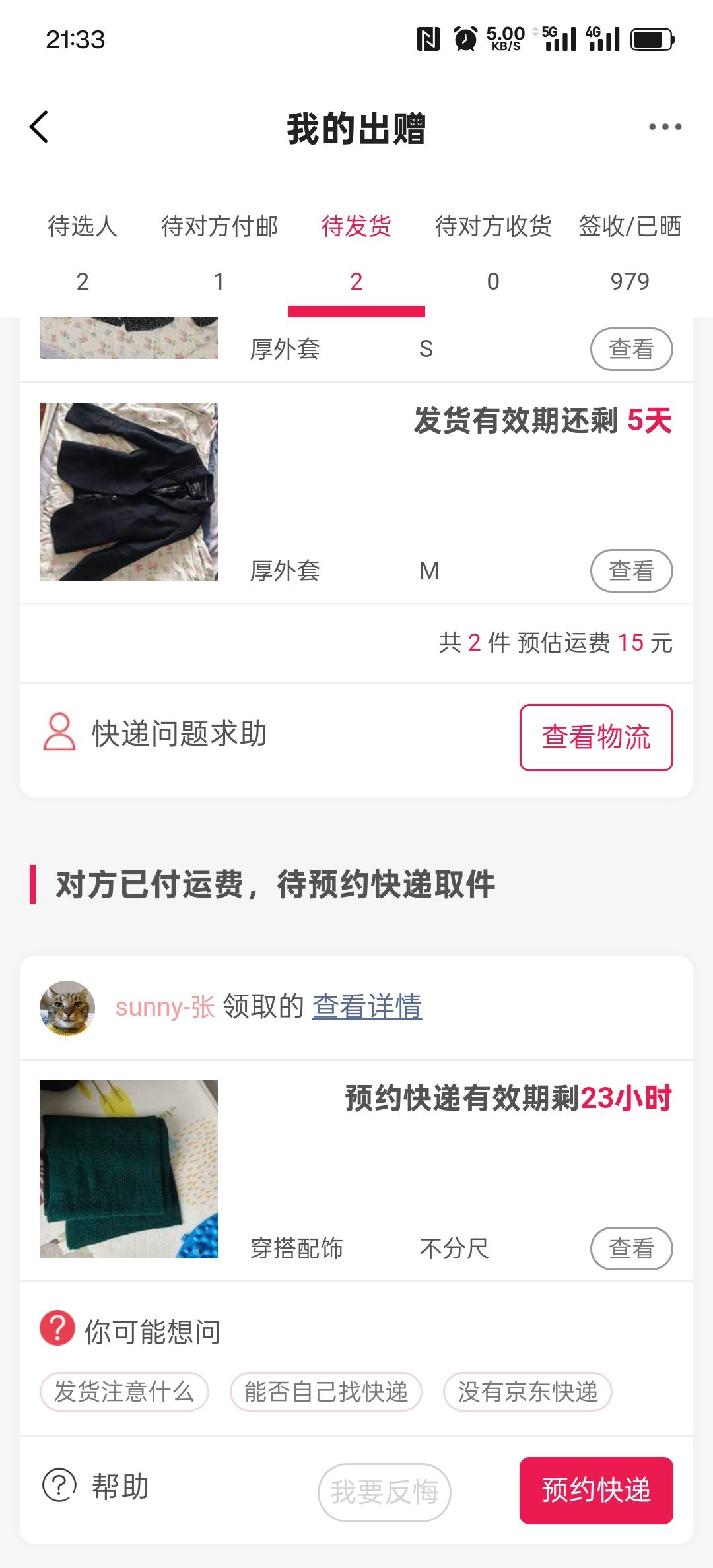Open the black coat photo
This screenshot has width=713, height=1568.
129,492
